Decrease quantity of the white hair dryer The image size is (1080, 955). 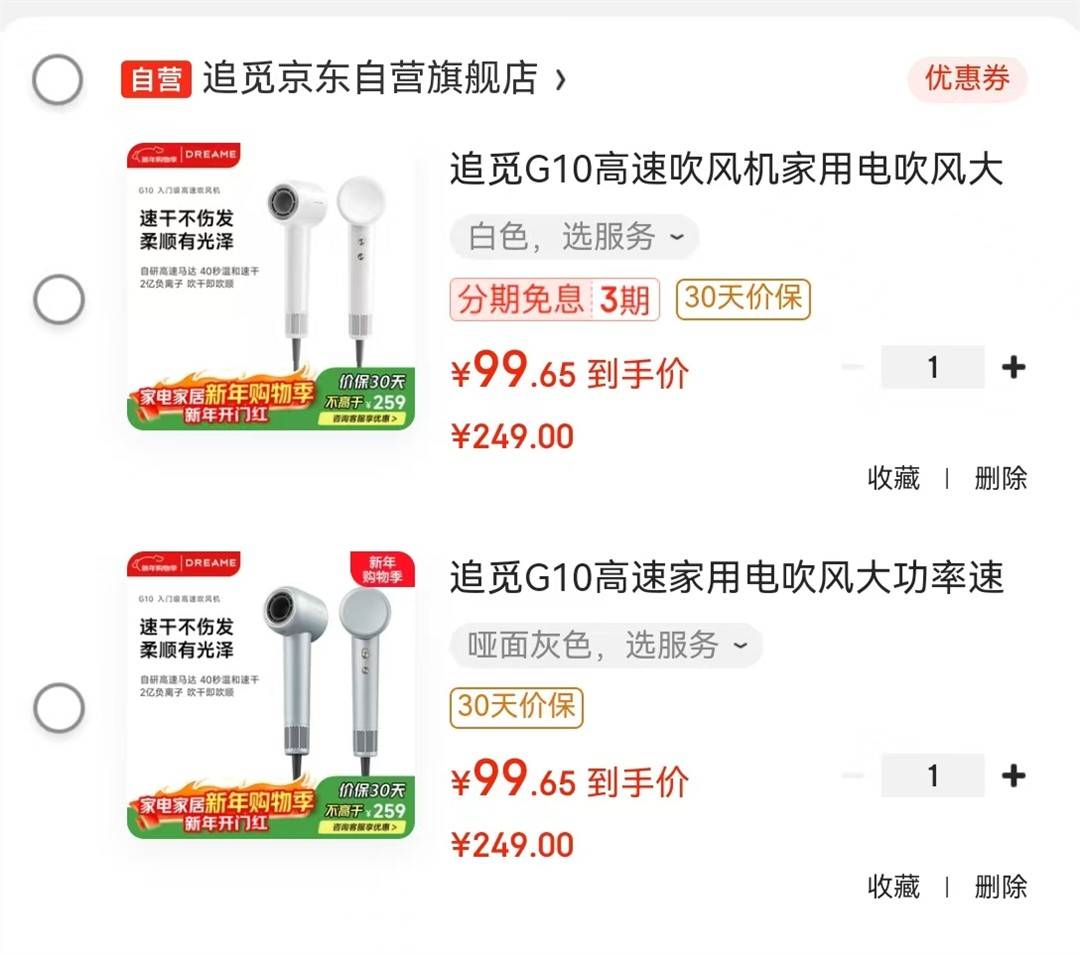(x=853, y=368)
